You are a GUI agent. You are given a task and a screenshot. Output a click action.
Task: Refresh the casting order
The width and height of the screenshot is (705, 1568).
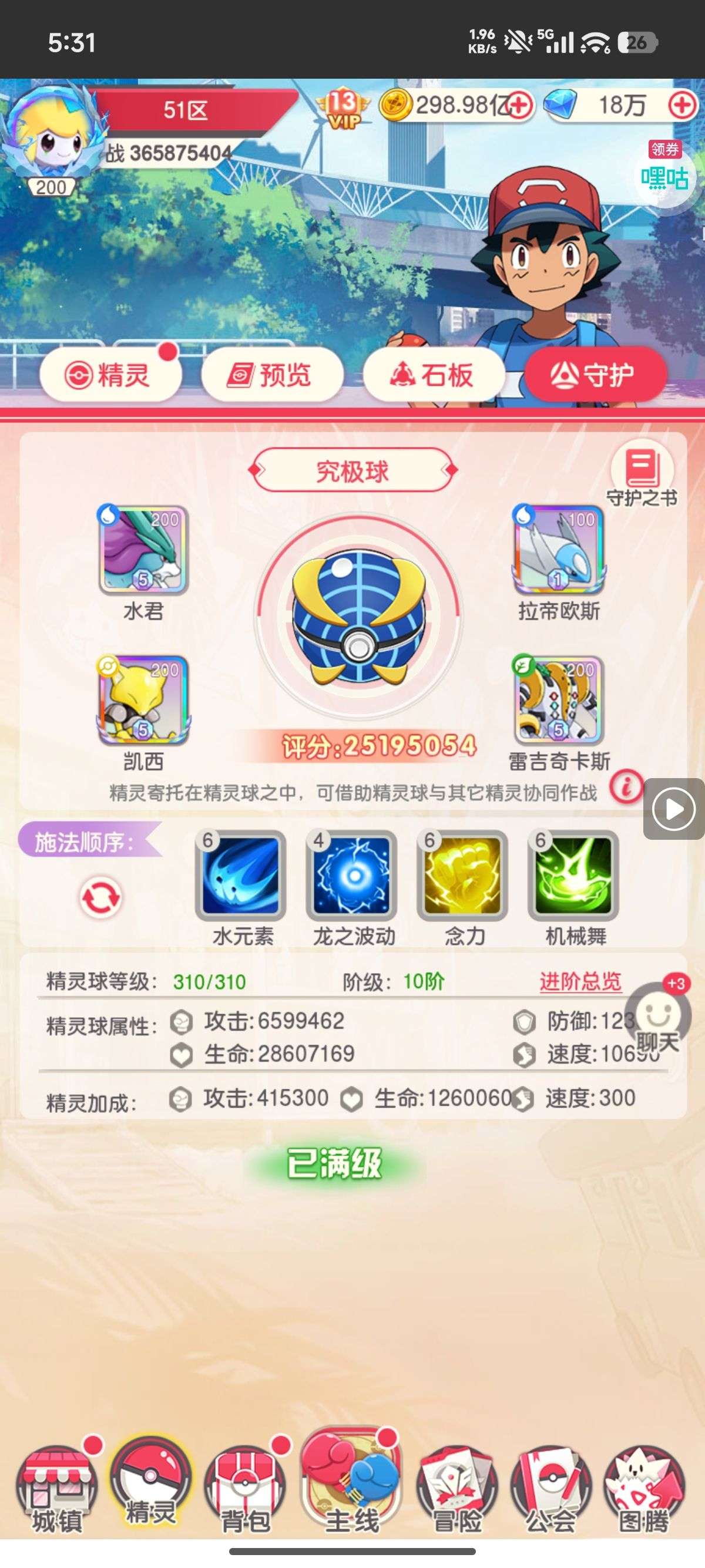pos(101,897)
